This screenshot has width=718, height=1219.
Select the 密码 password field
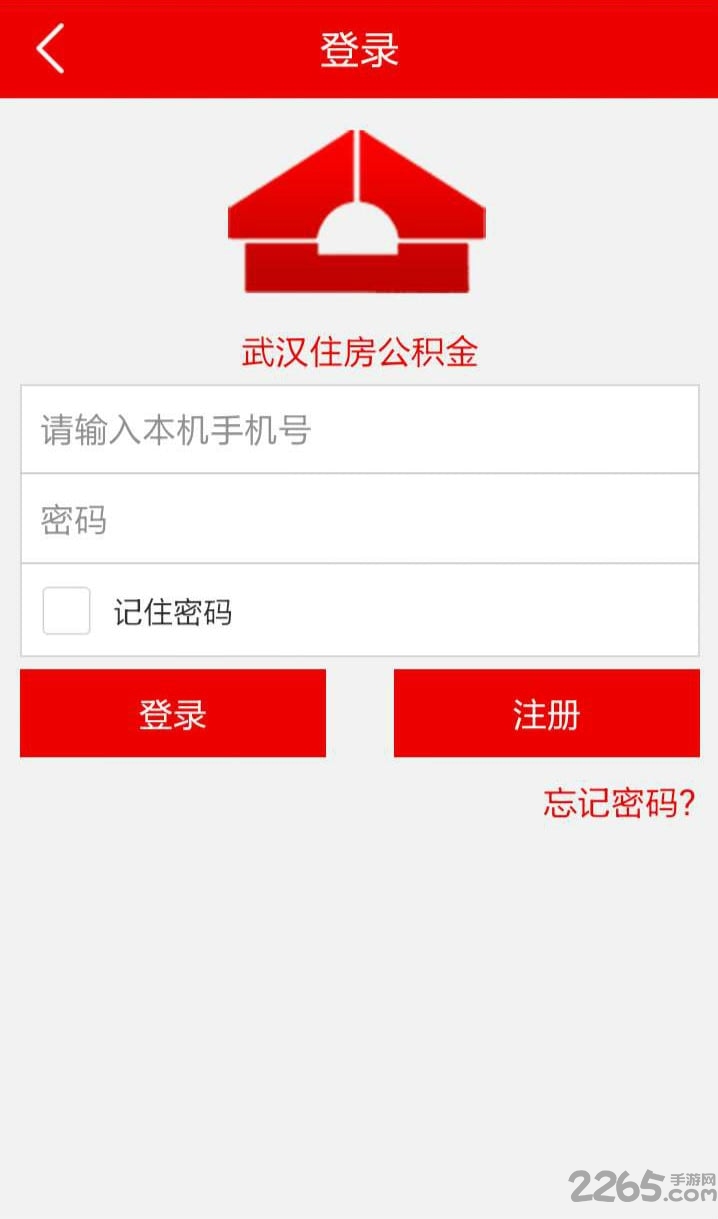point(359,519)
